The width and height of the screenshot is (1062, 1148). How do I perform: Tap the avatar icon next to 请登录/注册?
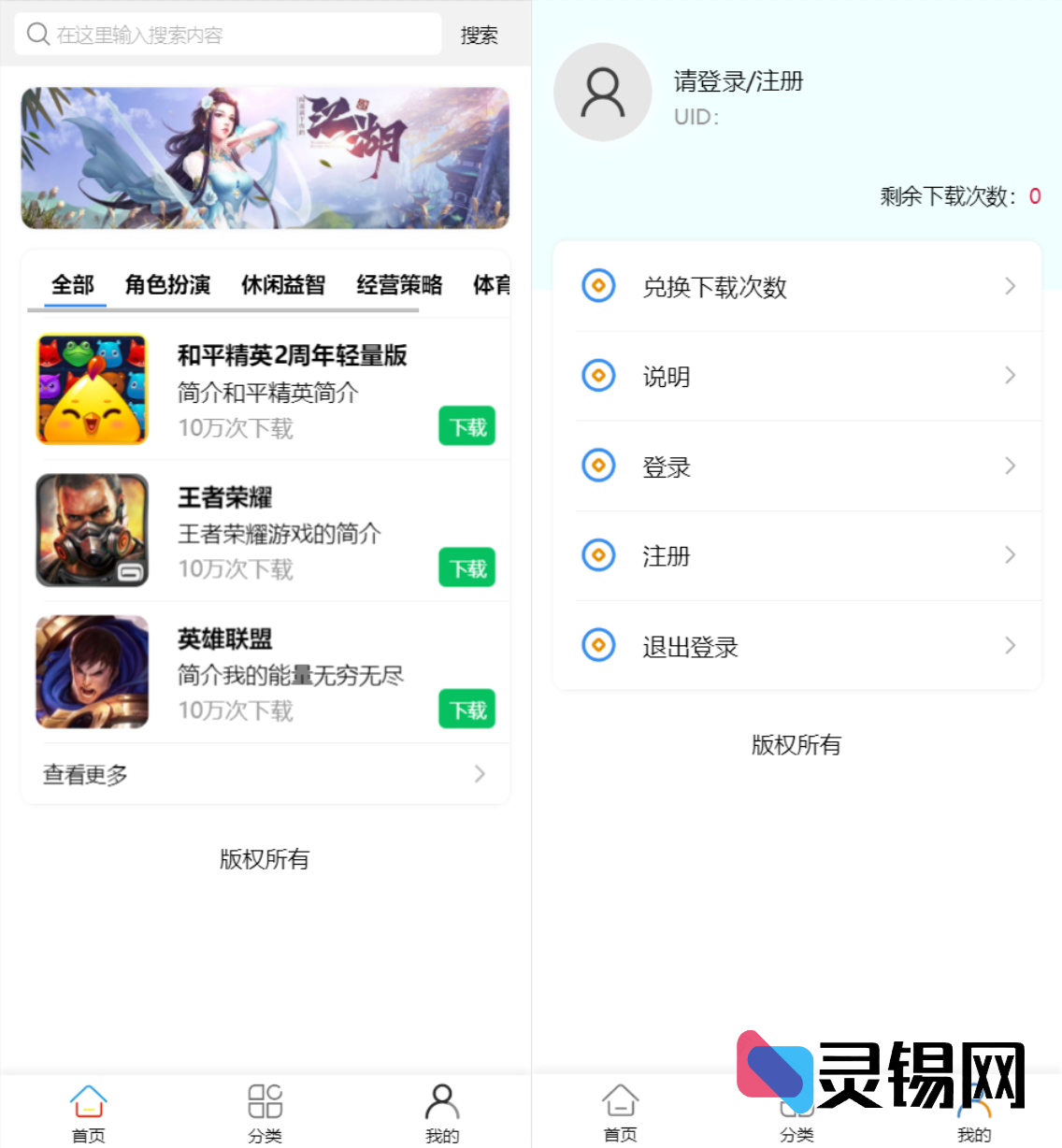602,93
